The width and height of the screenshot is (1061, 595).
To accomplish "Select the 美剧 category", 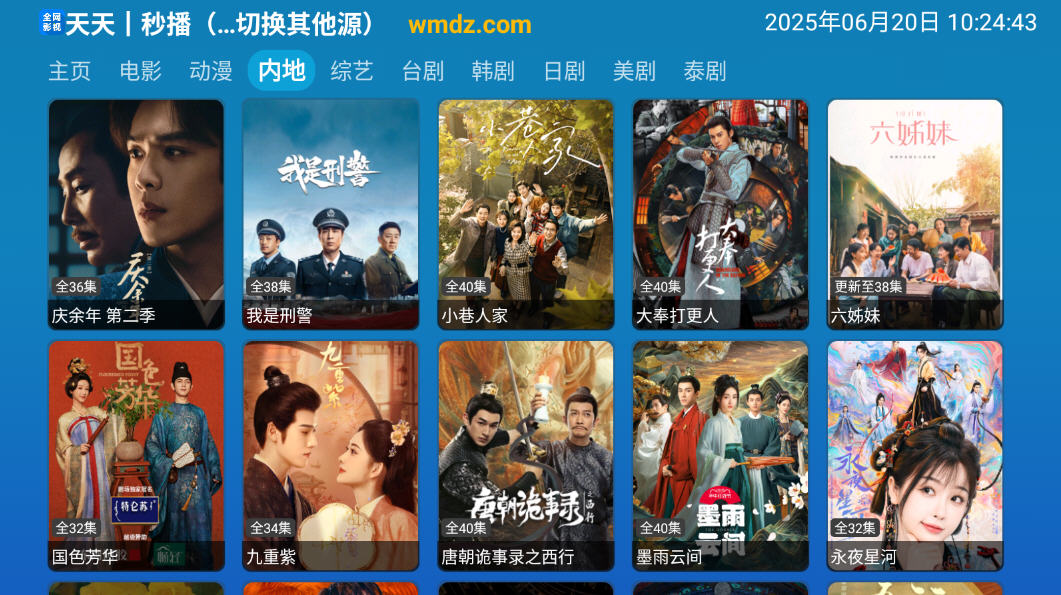I will tap(634, 71).
